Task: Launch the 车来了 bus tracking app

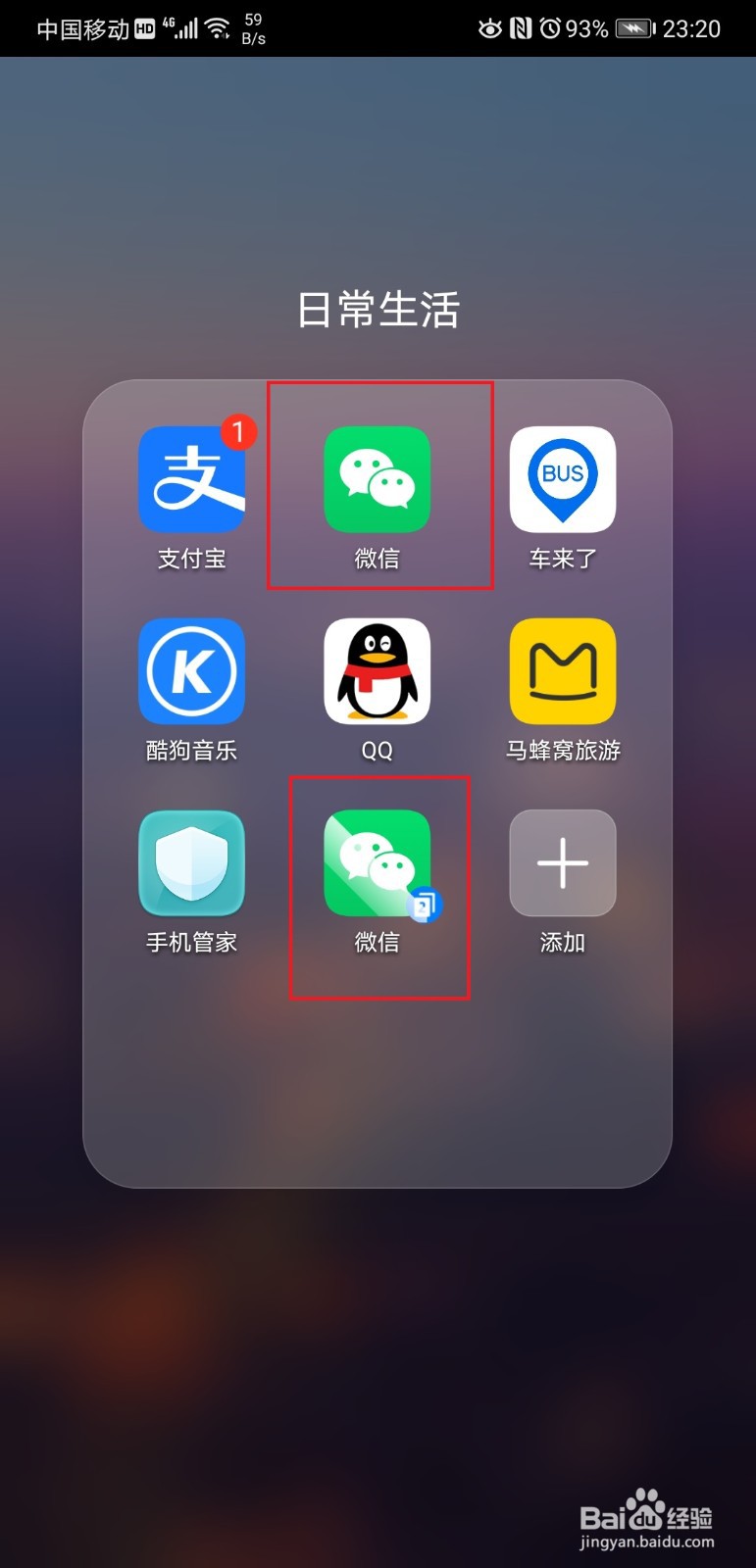Action: (563, 480)
